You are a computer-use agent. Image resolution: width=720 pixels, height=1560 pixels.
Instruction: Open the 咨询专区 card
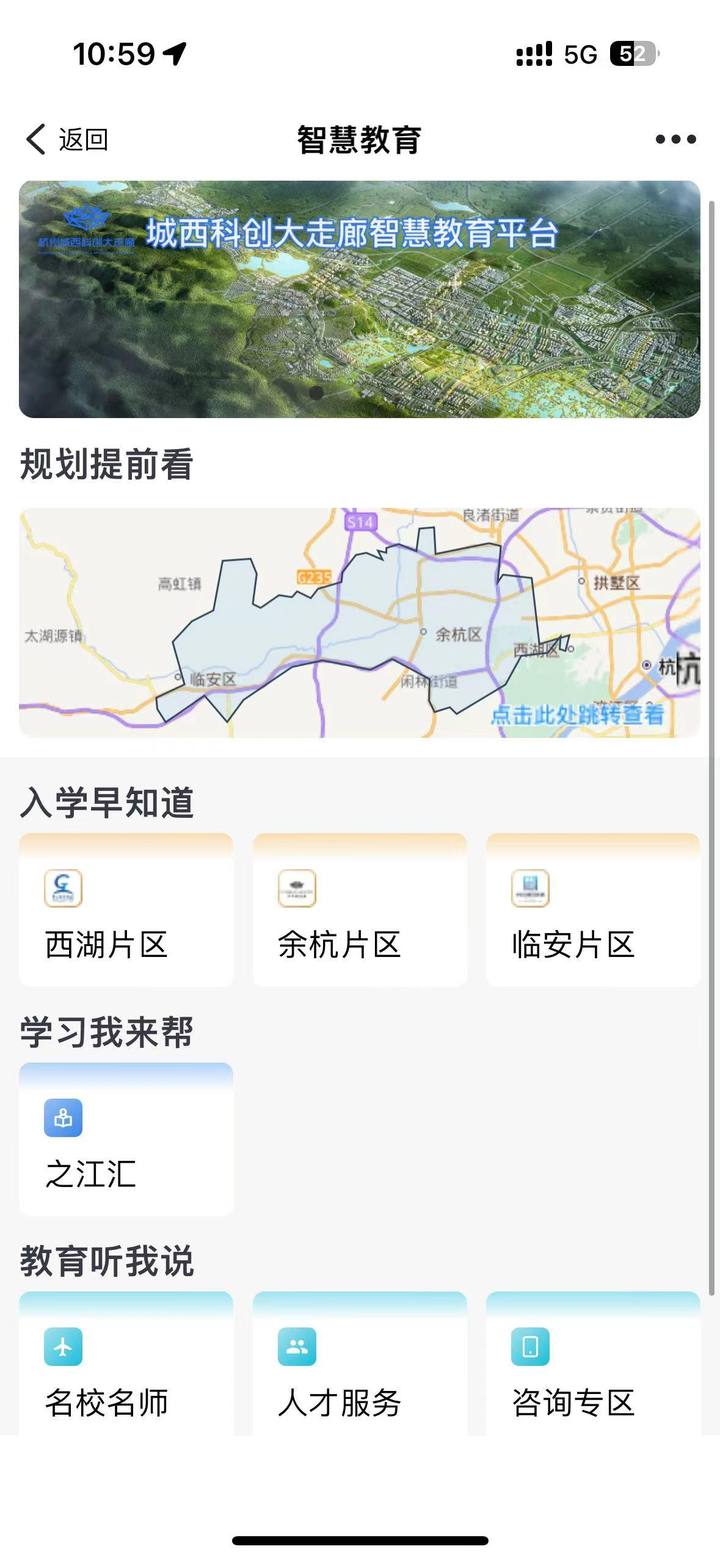click(592, 1368)
